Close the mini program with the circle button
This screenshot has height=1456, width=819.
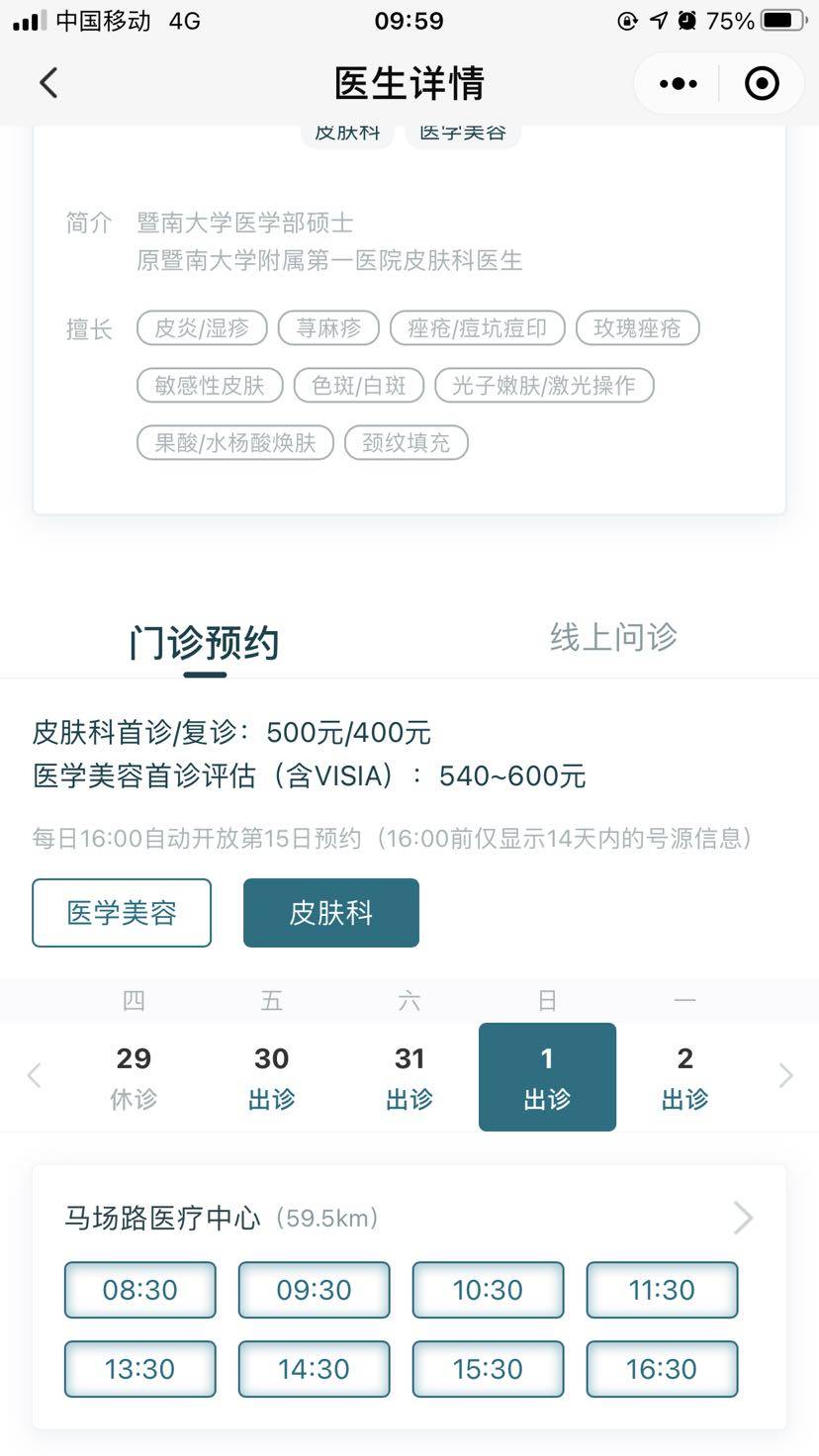pyautogui.click(x=762, y=84)
